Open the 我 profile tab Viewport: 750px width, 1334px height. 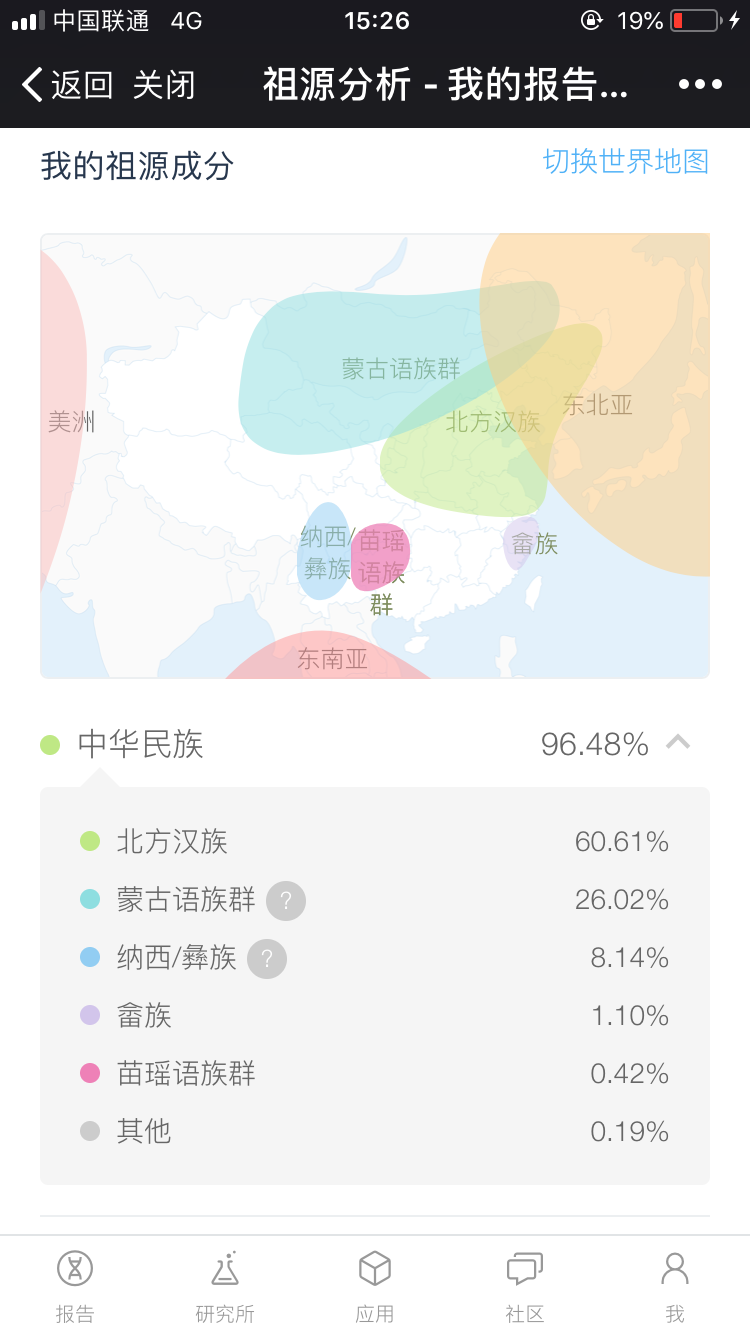pyautogui.click(x=675, y=1285)
